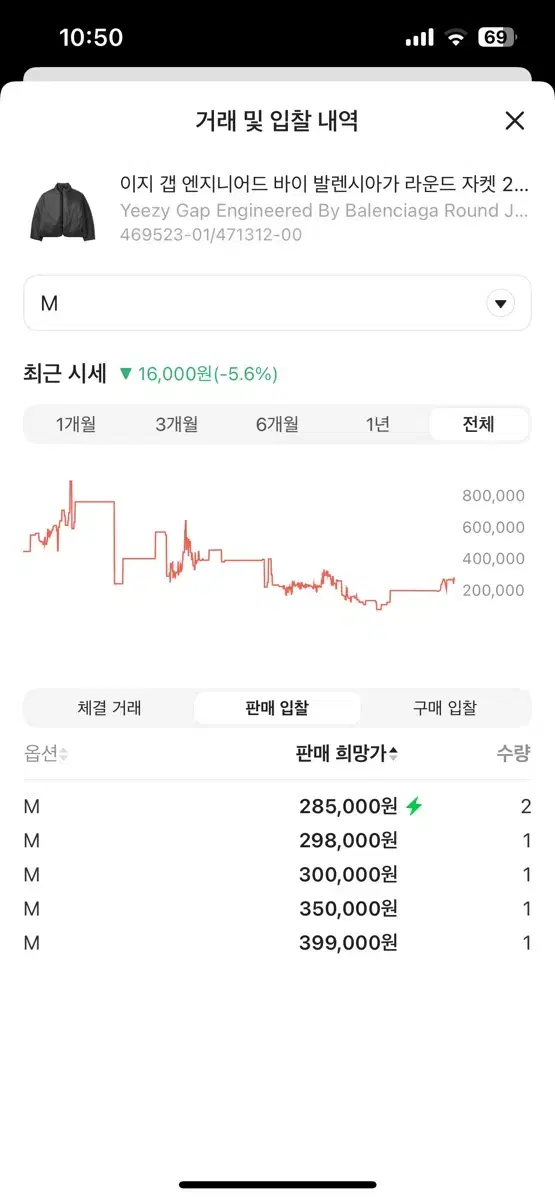The image size is (555, 1200).
Task: Select the 1개월 period
Action: [75, 424]
